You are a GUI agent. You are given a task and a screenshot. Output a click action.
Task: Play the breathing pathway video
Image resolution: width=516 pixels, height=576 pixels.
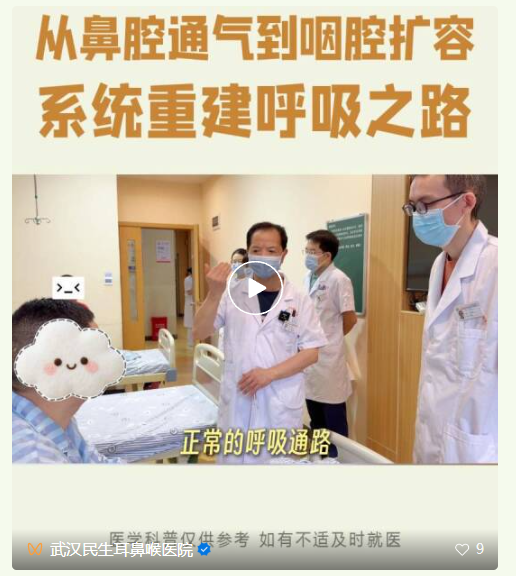256,288
